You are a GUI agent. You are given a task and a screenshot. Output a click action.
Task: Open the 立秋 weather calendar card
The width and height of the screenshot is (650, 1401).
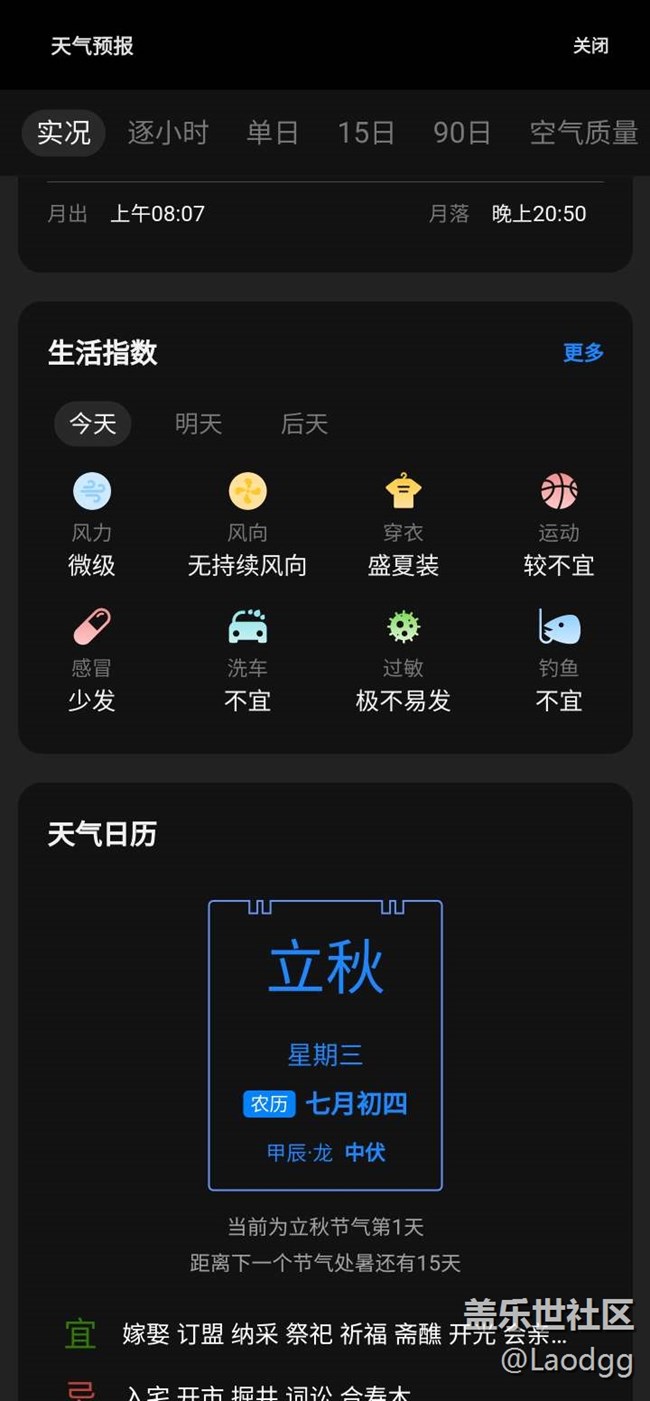(325, 1045)
